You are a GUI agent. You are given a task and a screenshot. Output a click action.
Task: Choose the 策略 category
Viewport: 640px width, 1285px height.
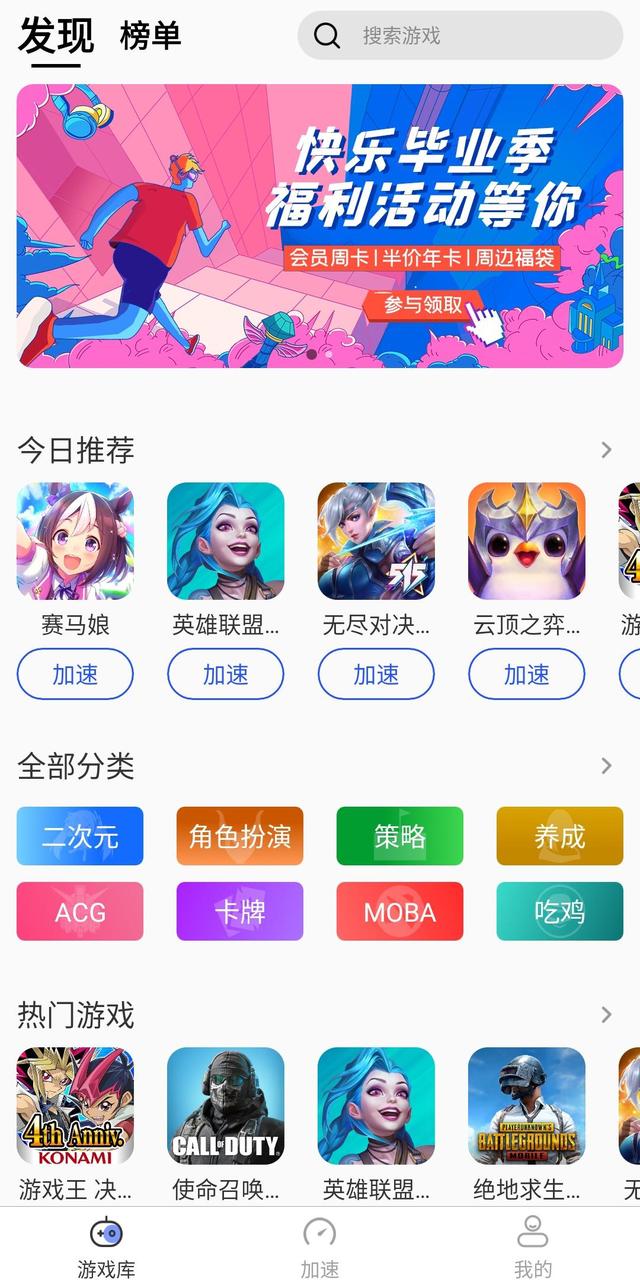[400, 836]
